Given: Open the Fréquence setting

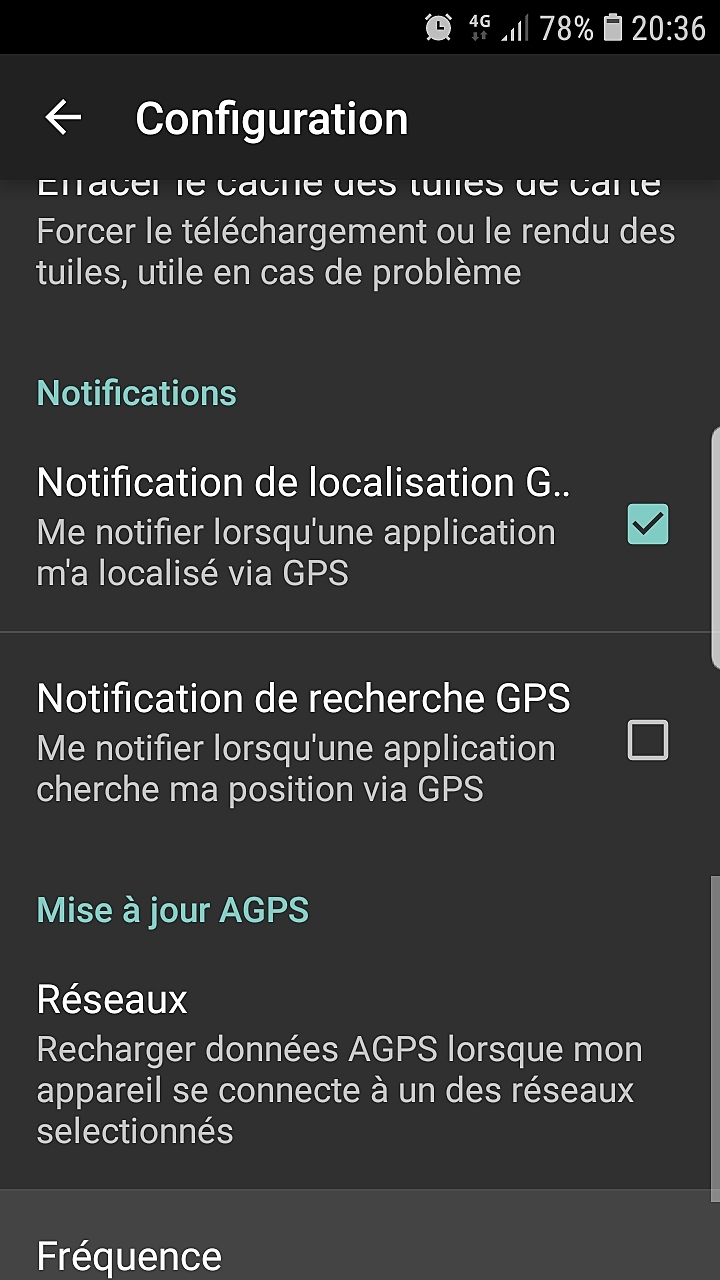Looking at the screenshot, I should click(x=360, y=1236).
